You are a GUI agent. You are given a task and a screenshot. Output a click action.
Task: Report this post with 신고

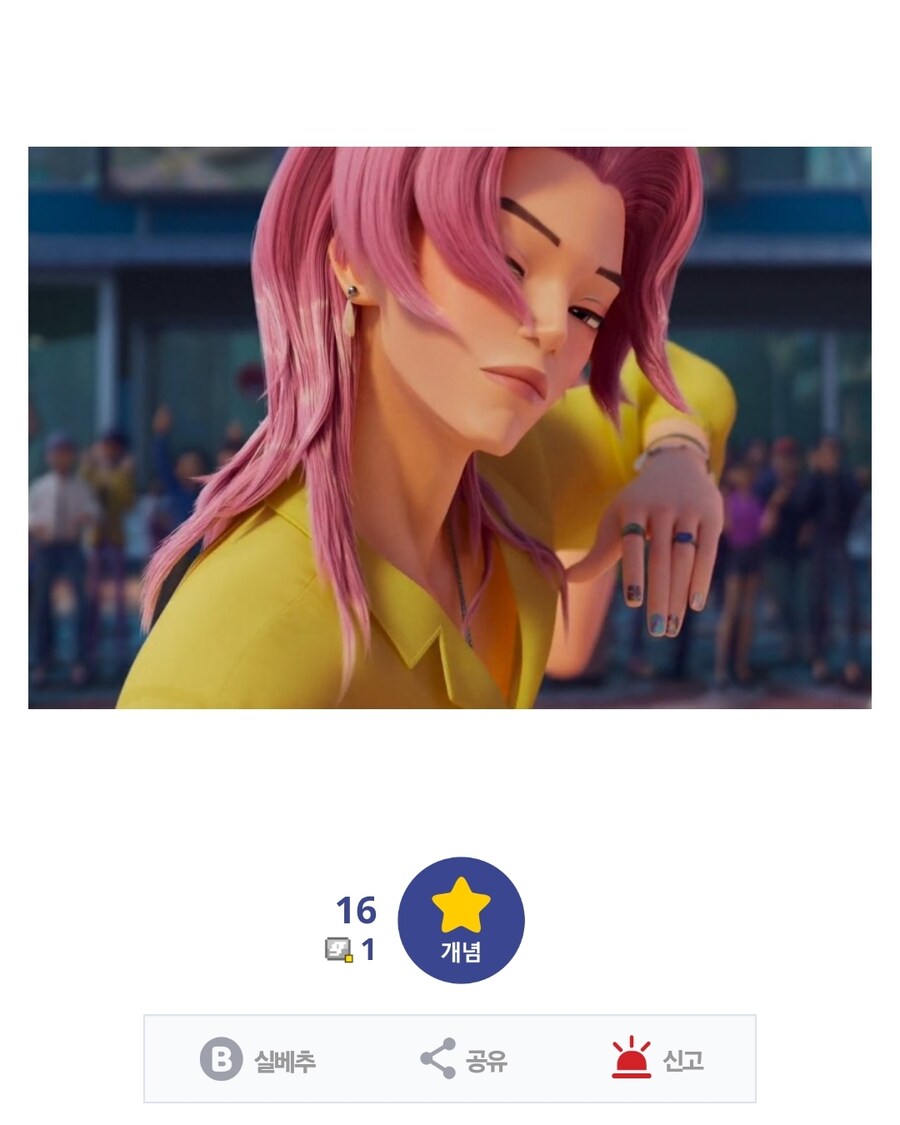(657, 1060)
